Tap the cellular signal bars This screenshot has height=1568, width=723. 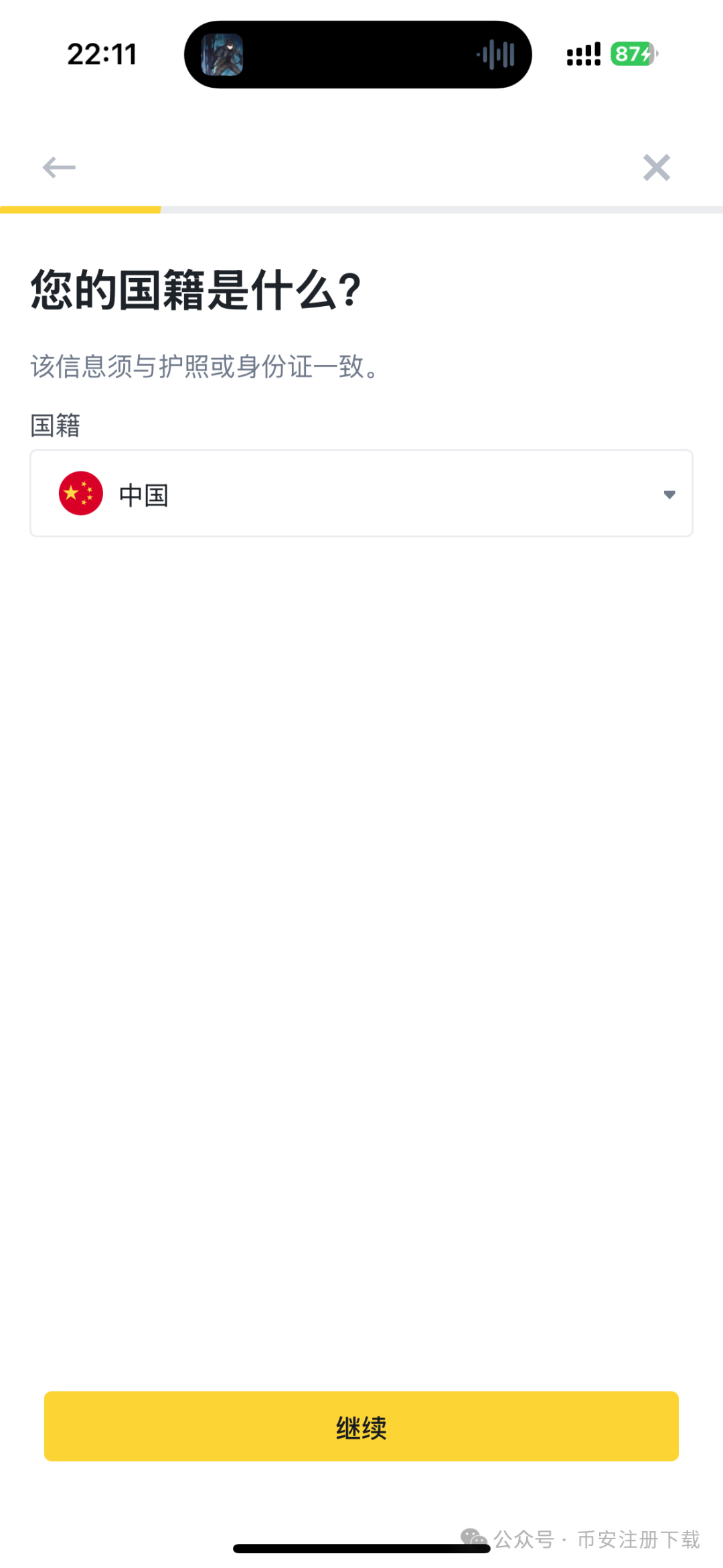click(582, 54)
